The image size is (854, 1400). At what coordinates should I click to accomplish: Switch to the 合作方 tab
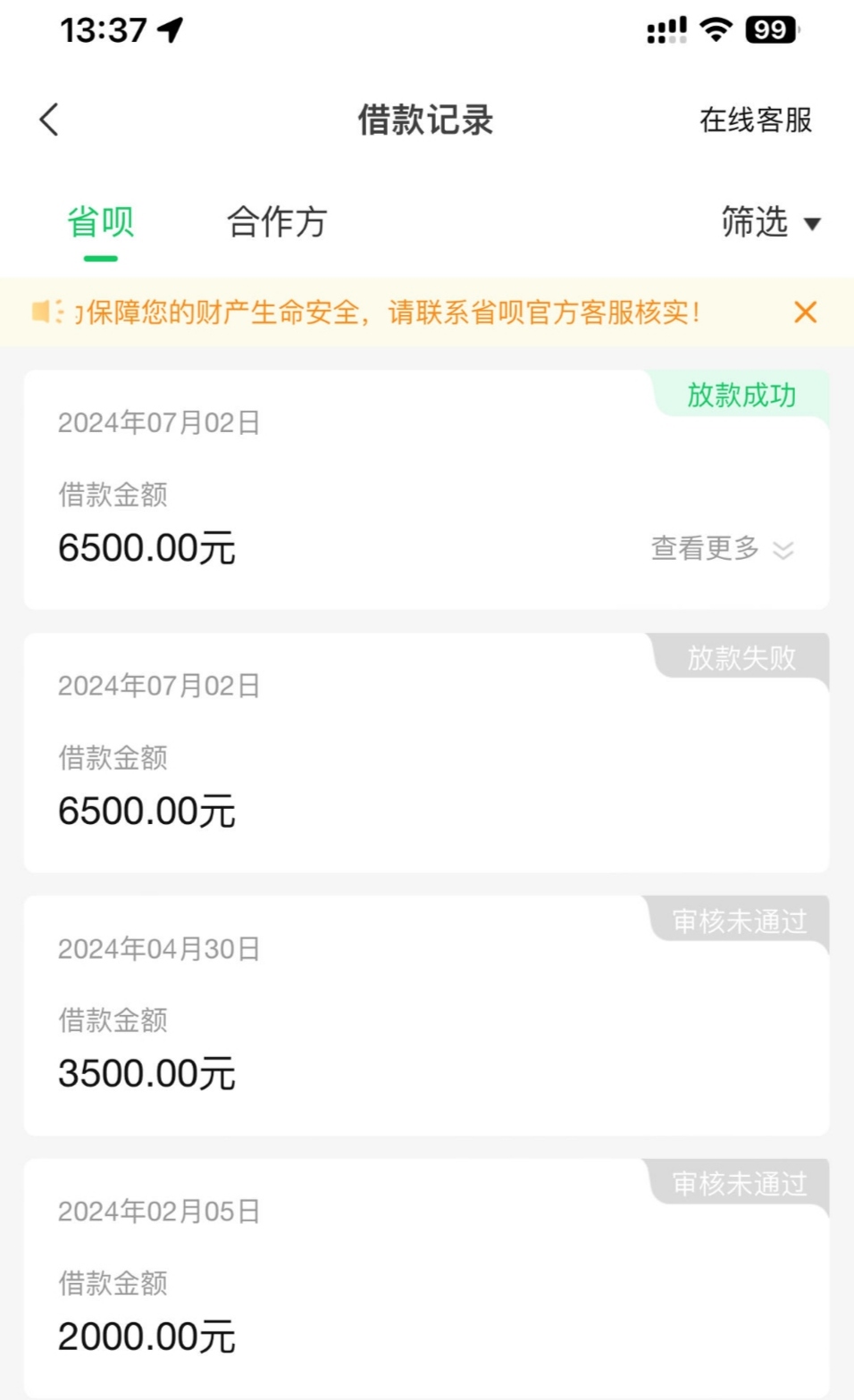coord(277,221)
